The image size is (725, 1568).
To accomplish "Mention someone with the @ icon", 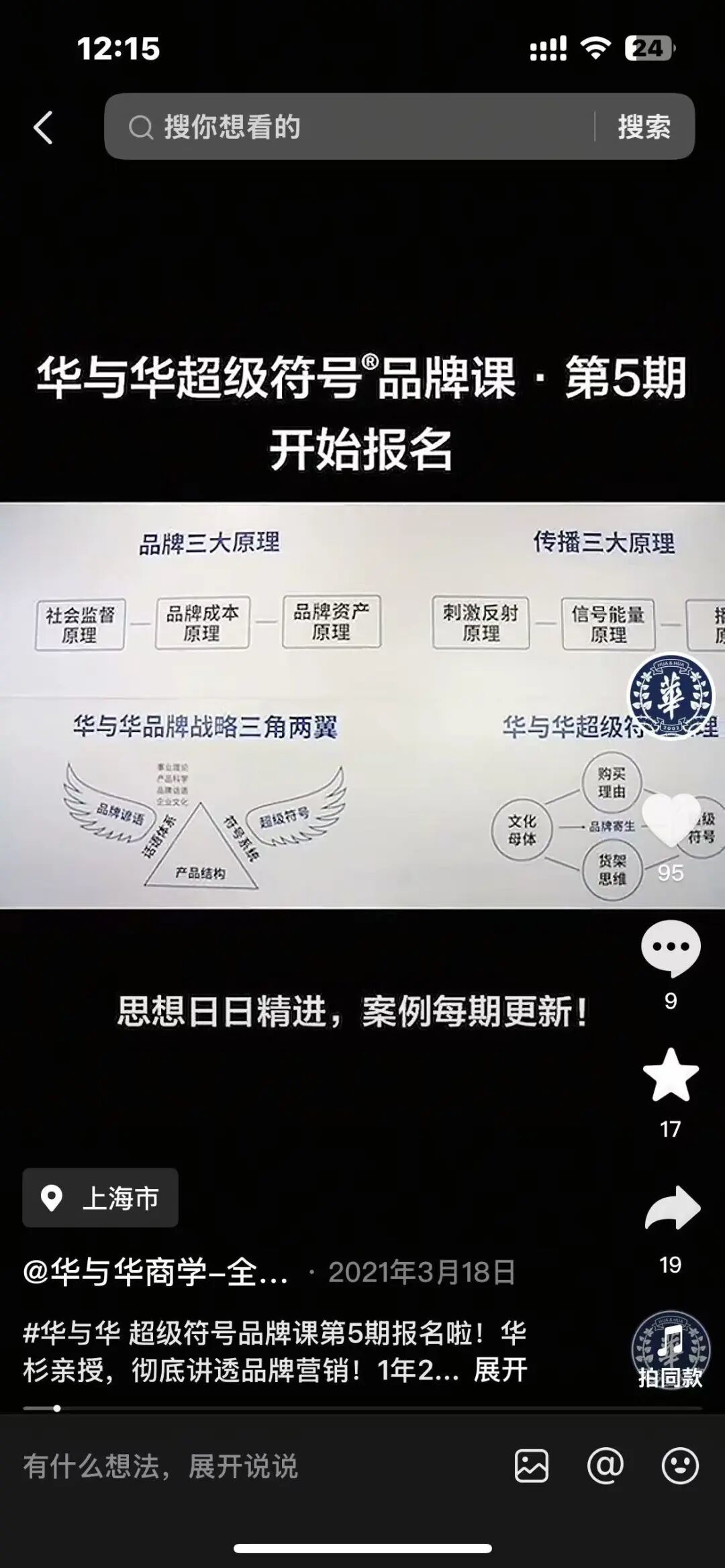I will click(x=605, y=1466).
